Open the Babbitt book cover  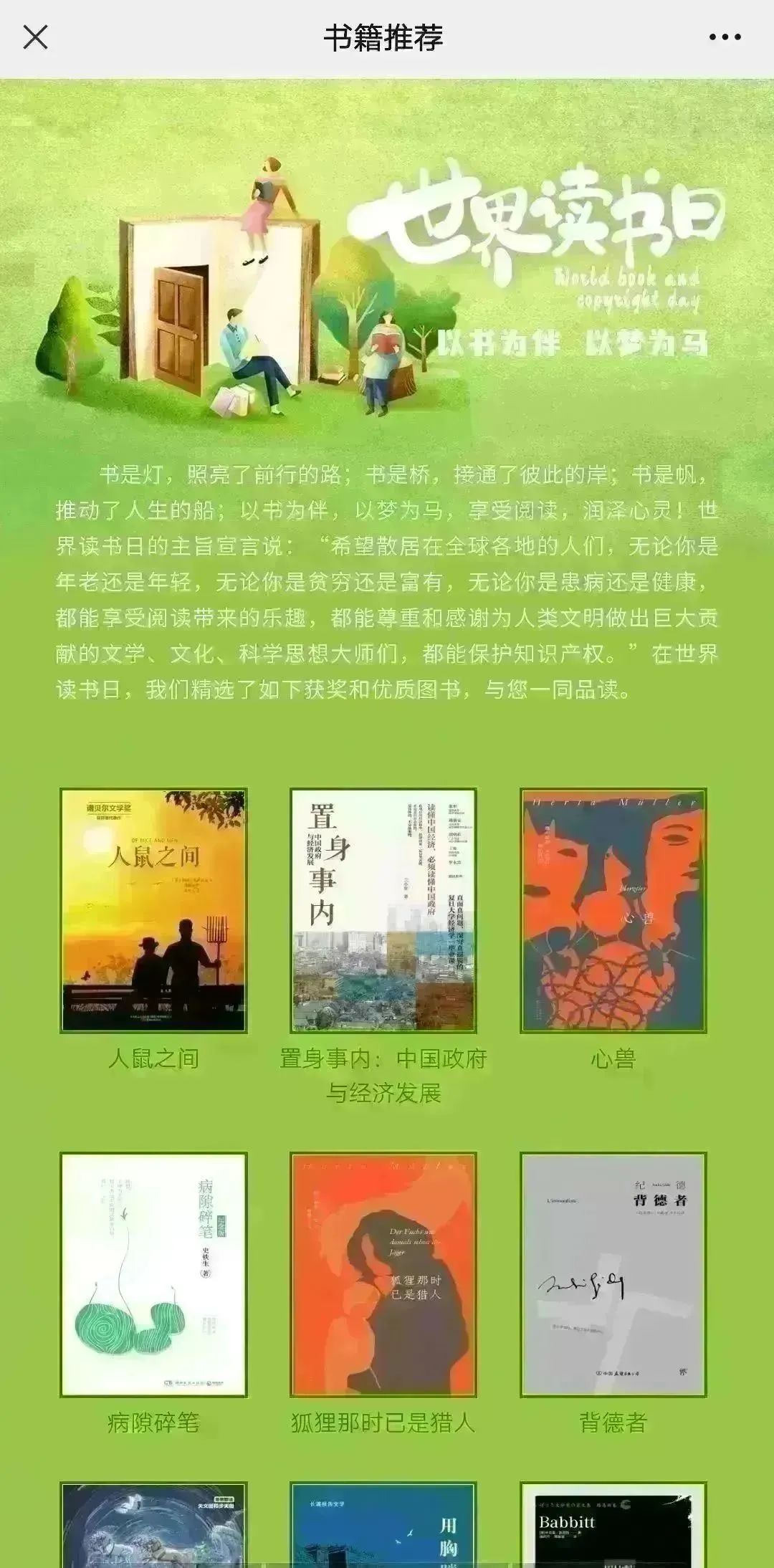point(613,1526)
